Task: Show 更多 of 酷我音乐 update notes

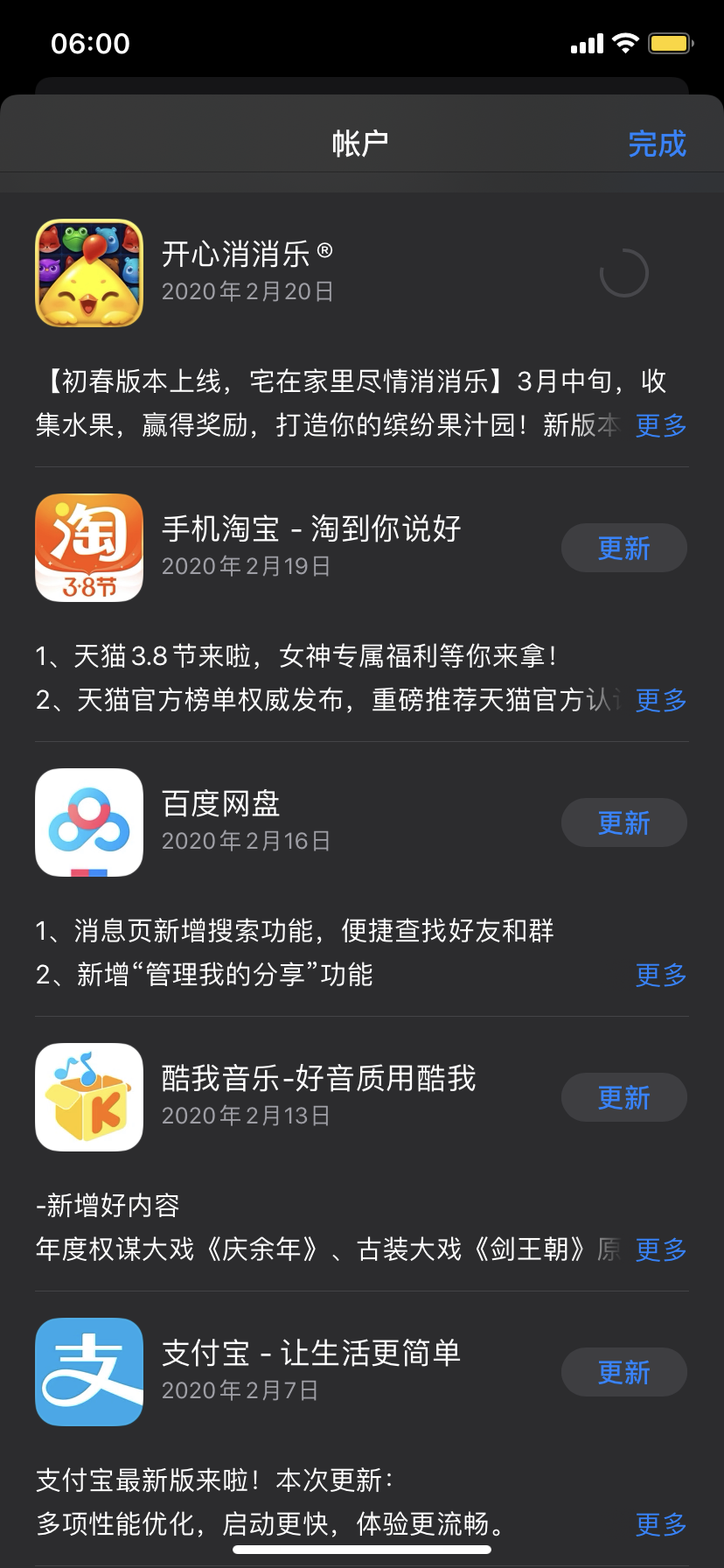Action: [x=660, y=1250]
